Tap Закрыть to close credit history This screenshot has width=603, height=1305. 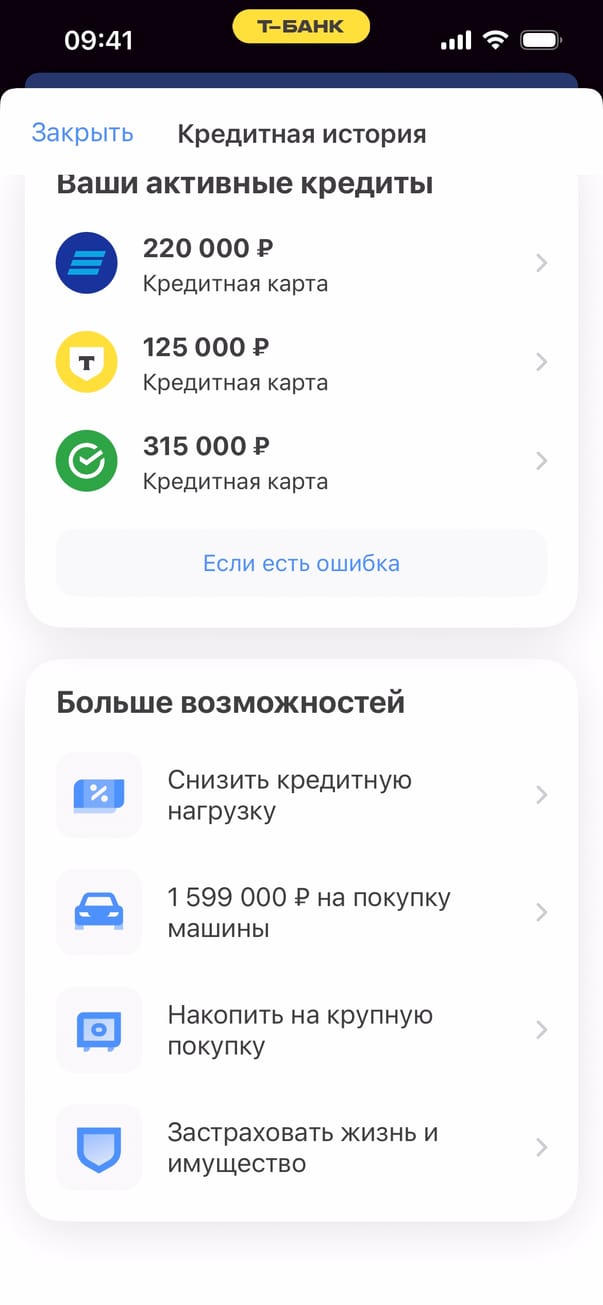point(82,133)
